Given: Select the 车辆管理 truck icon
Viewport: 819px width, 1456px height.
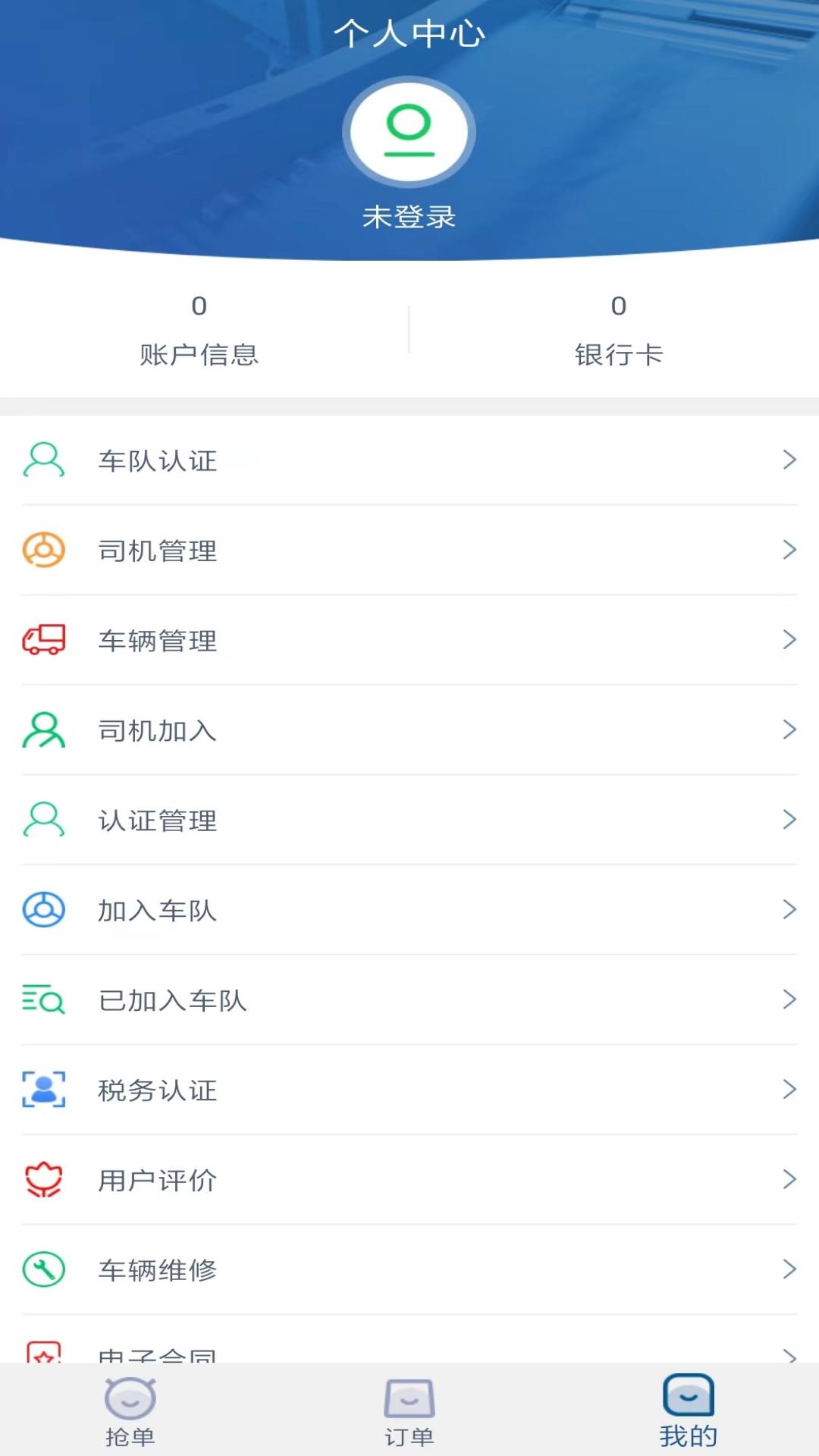Looking at the screenshot, I should tap(43, 640).
